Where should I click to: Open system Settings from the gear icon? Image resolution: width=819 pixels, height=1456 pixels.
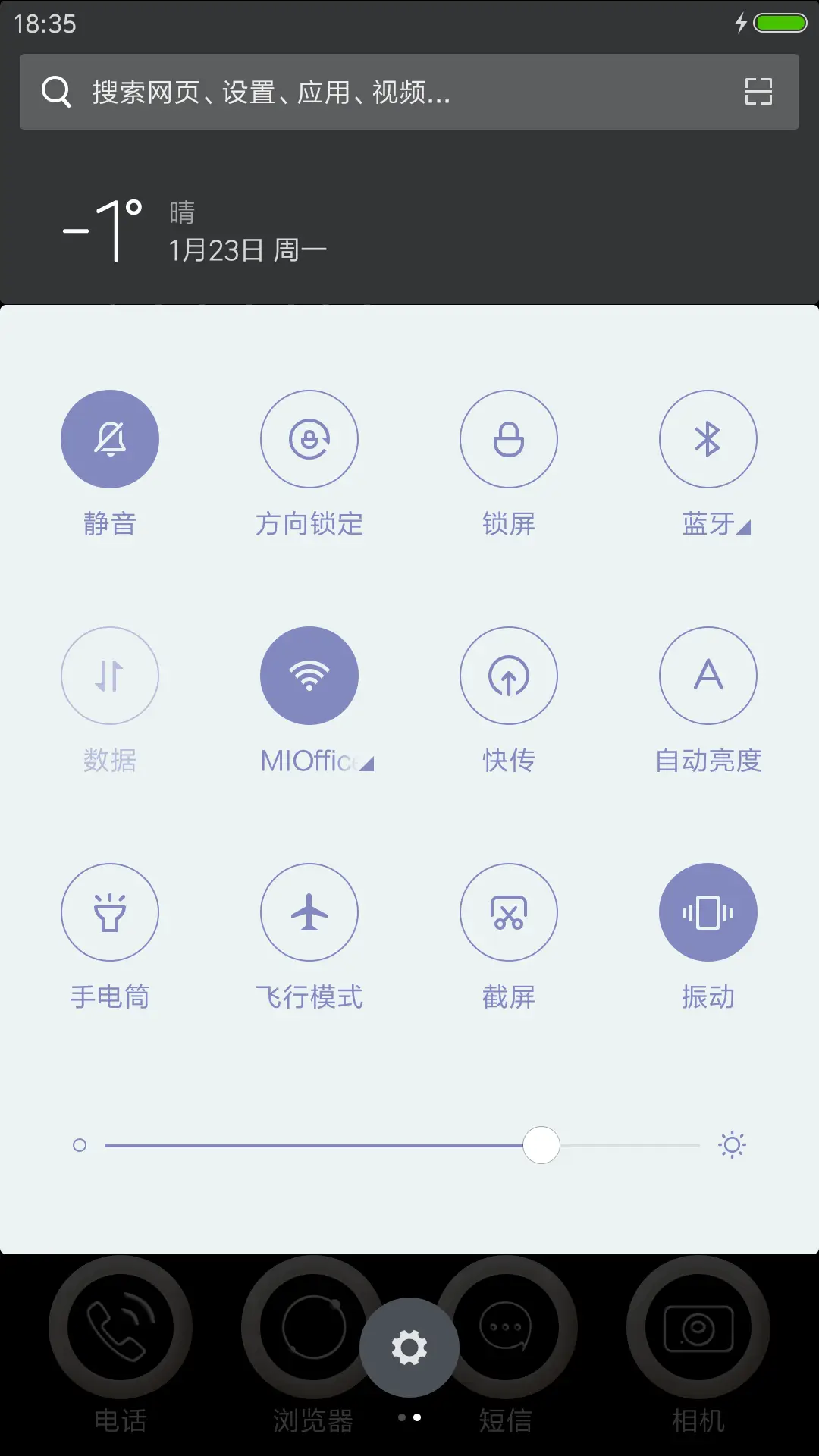409,1346
